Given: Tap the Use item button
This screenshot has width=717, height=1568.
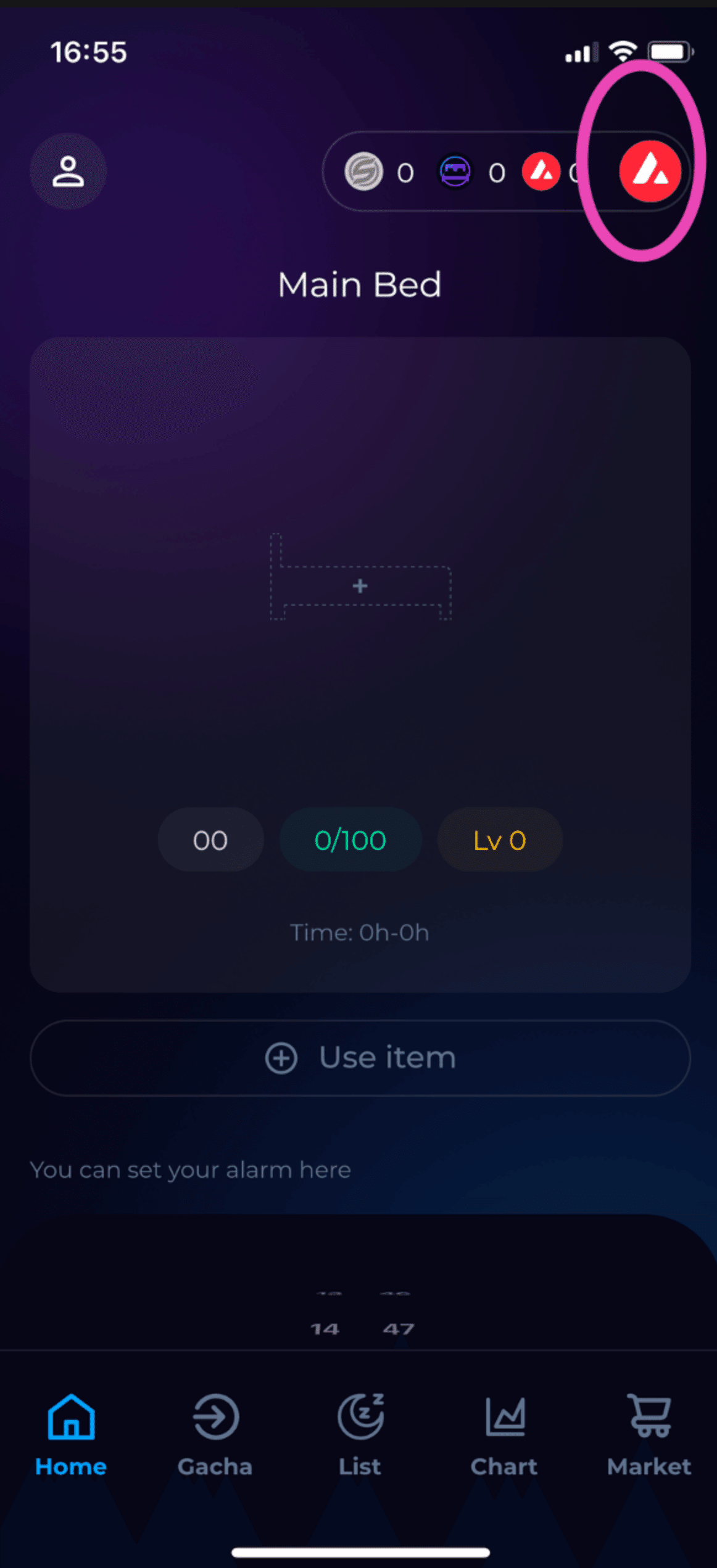Looking at the screenshot, I should (x=360, y=1057).
